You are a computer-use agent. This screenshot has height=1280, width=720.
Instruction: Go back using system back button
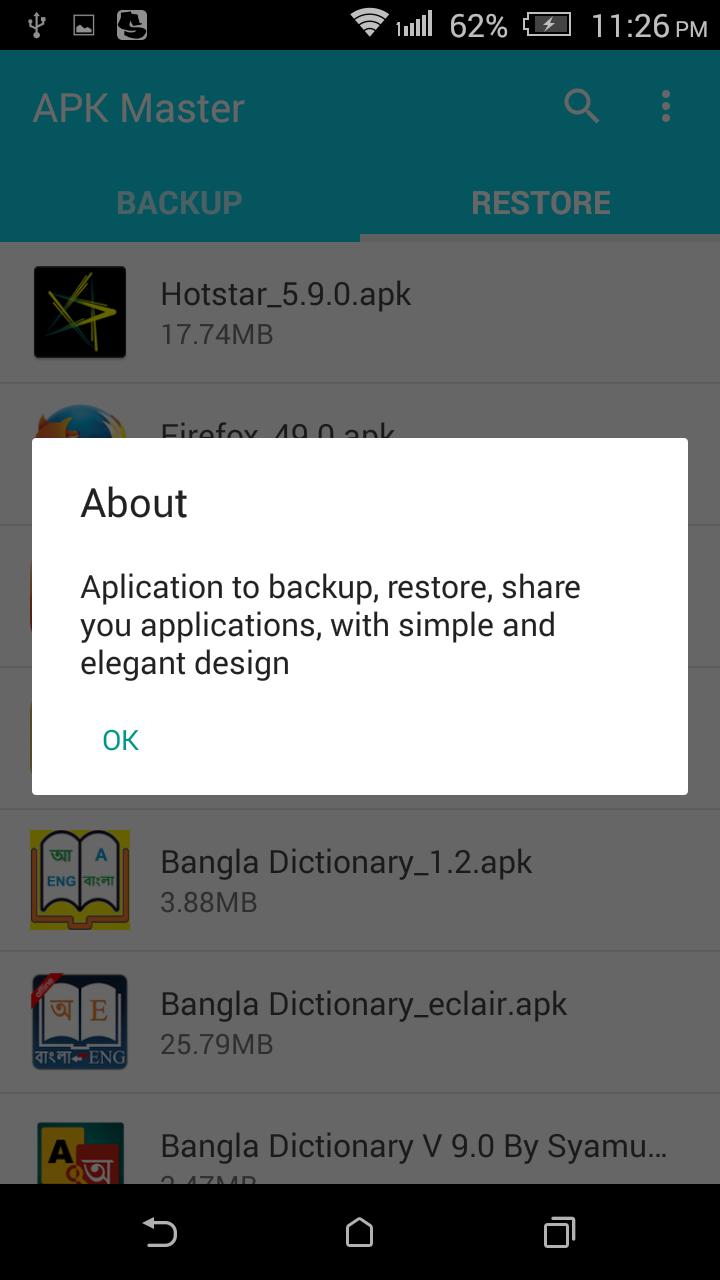pos(160,1233)
